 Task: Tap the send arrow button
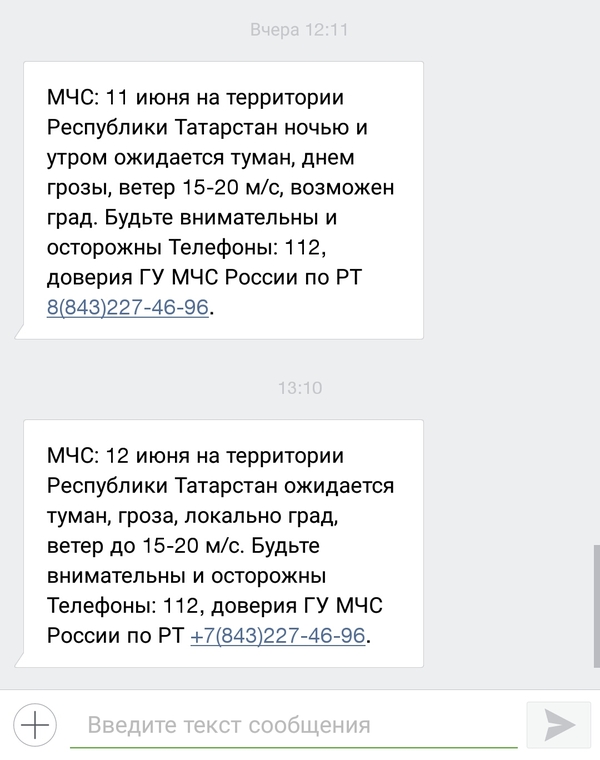coord(556,724)
